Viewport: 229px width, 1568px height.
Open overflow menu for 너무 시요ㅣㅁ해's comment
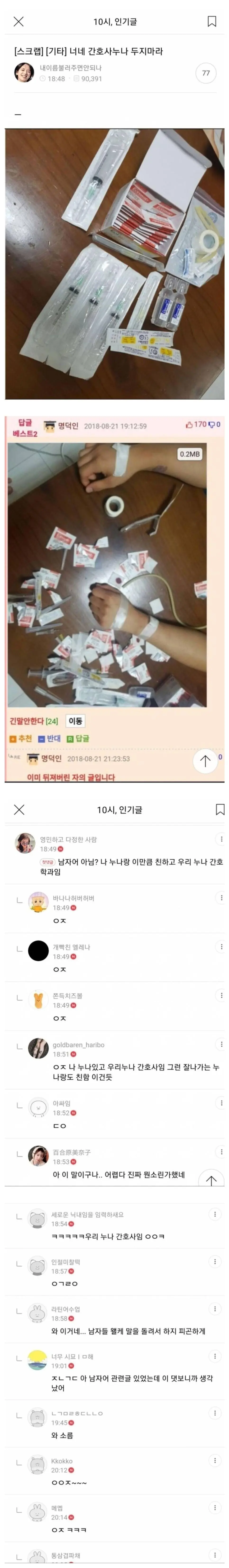click(214, 1356)
